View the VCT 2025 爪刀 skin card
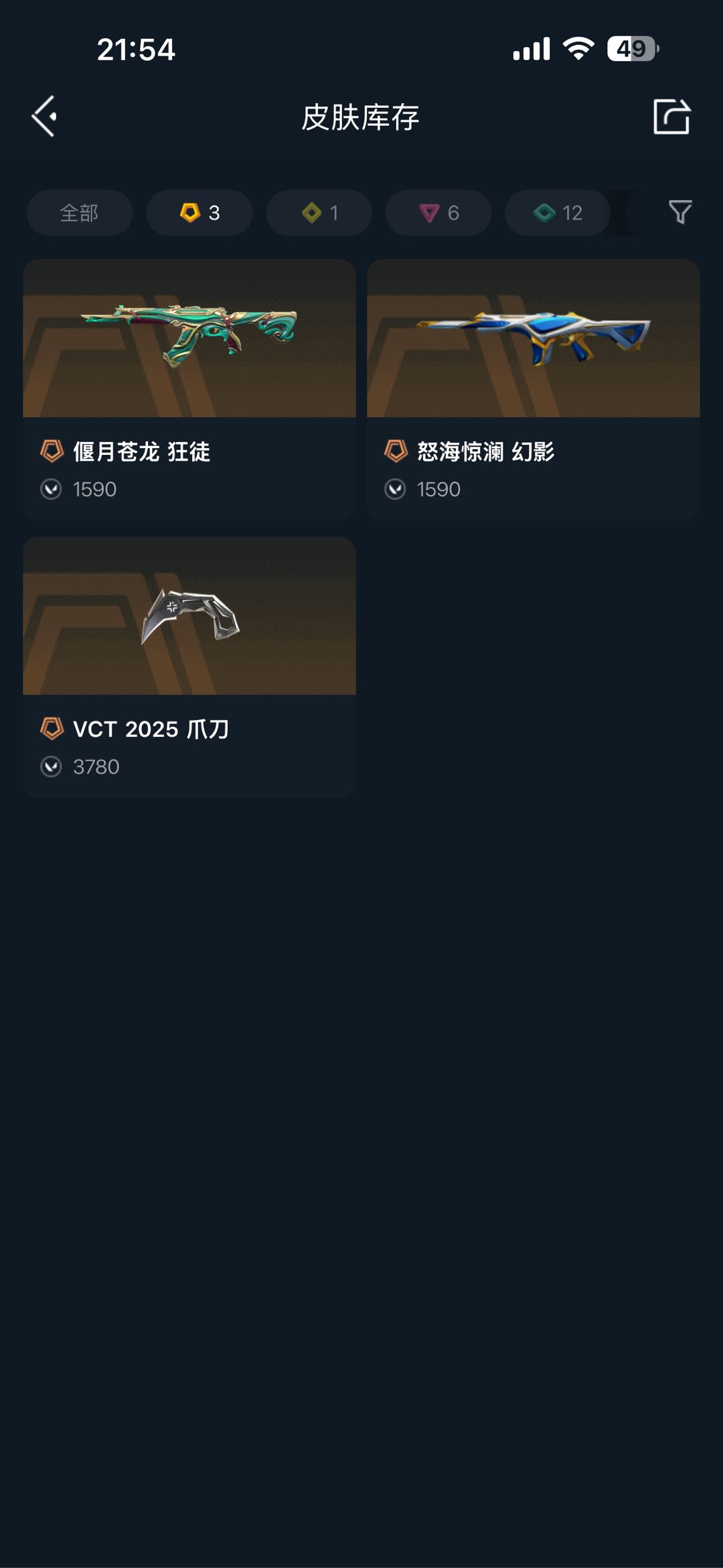This screenshot has width=723, height=1568. tap(189, 666)
